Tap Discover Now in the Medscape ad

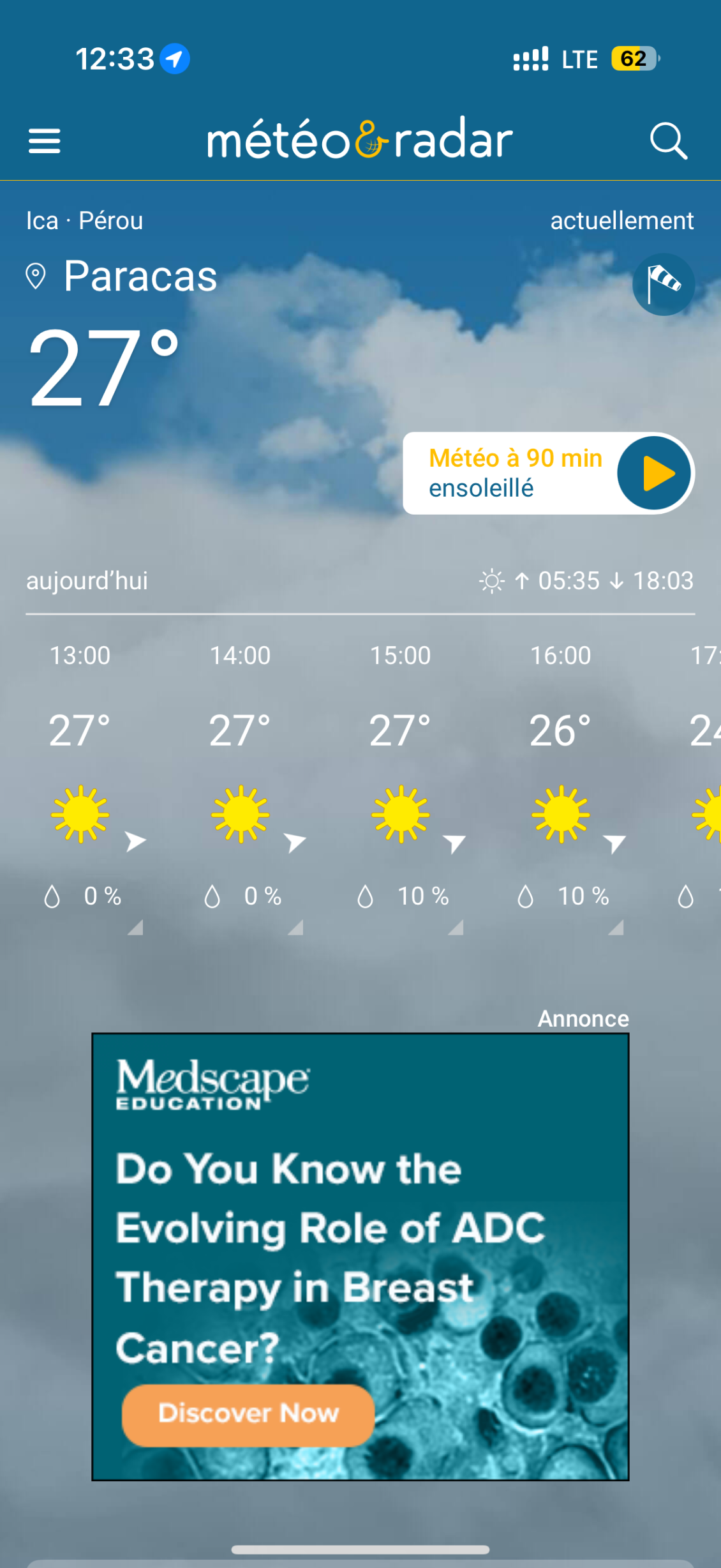click(248, 1413)
